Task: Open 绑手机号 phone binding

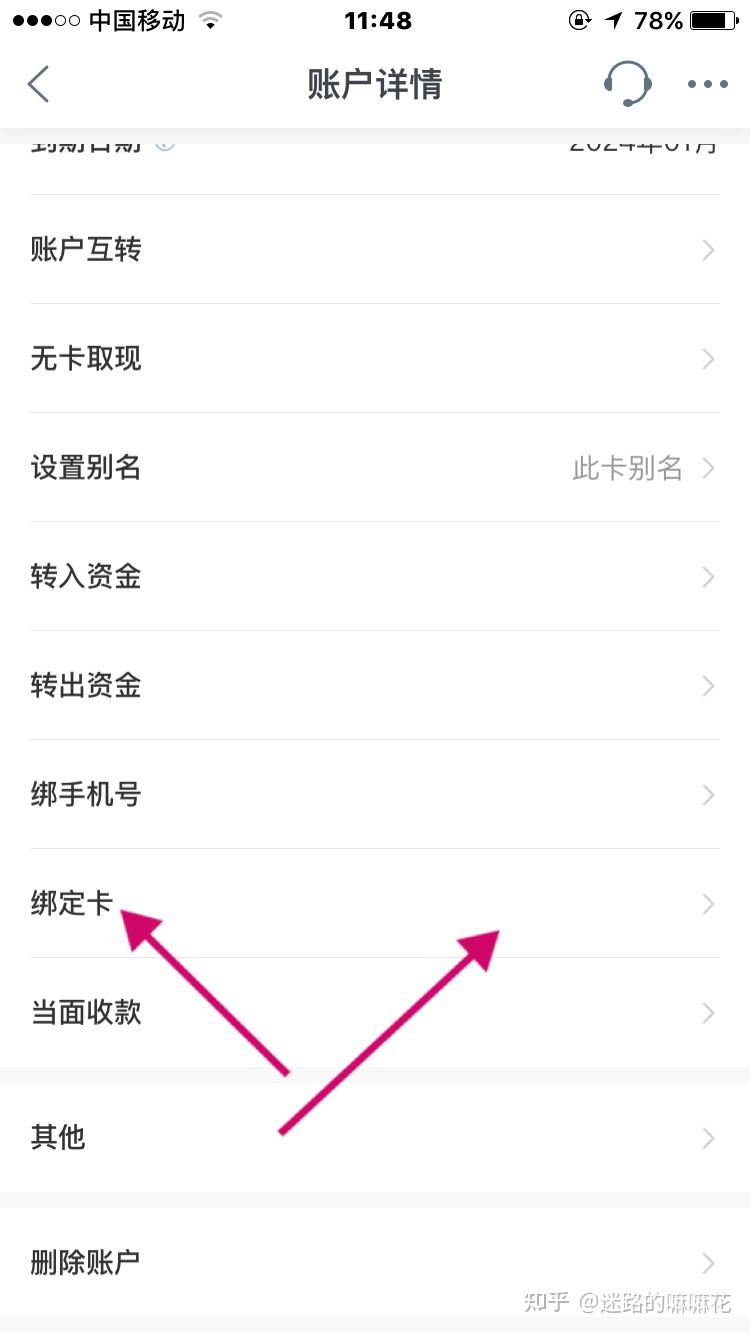Action: click(374, 794)
